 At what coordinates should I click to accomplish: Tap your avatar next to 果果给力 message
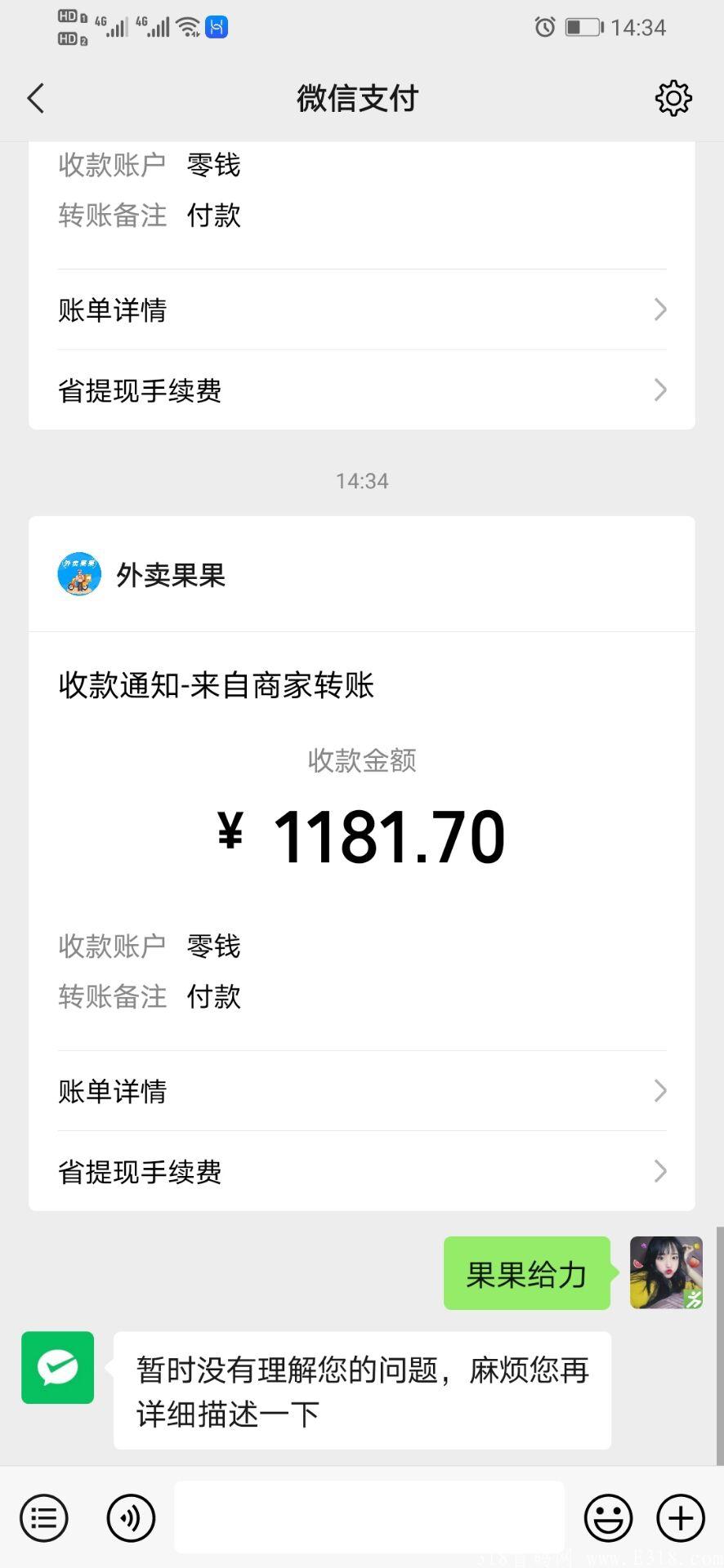[x=666, y=1272]
